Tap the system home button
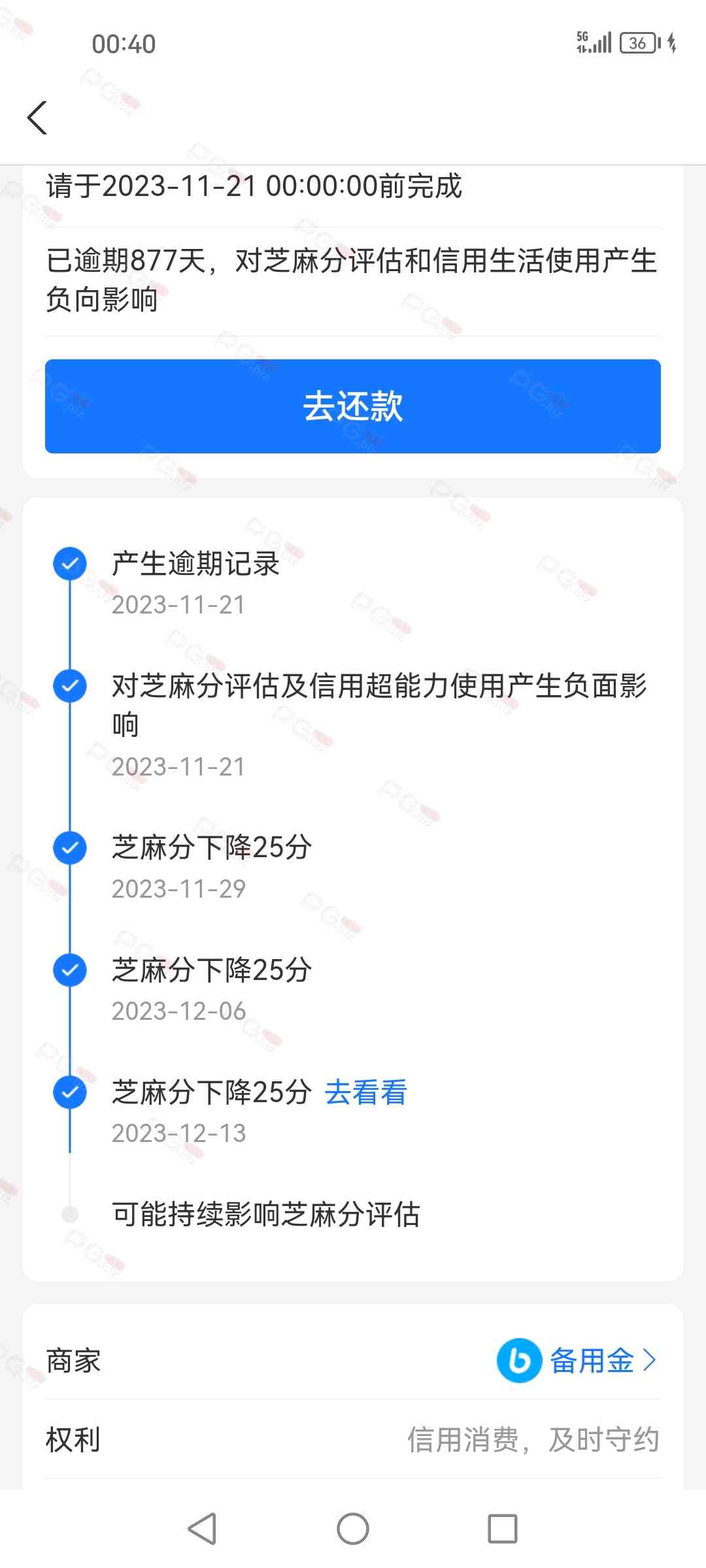Screen dimensions: 706x1568 pyautogui.click(x=353, y=1529)
